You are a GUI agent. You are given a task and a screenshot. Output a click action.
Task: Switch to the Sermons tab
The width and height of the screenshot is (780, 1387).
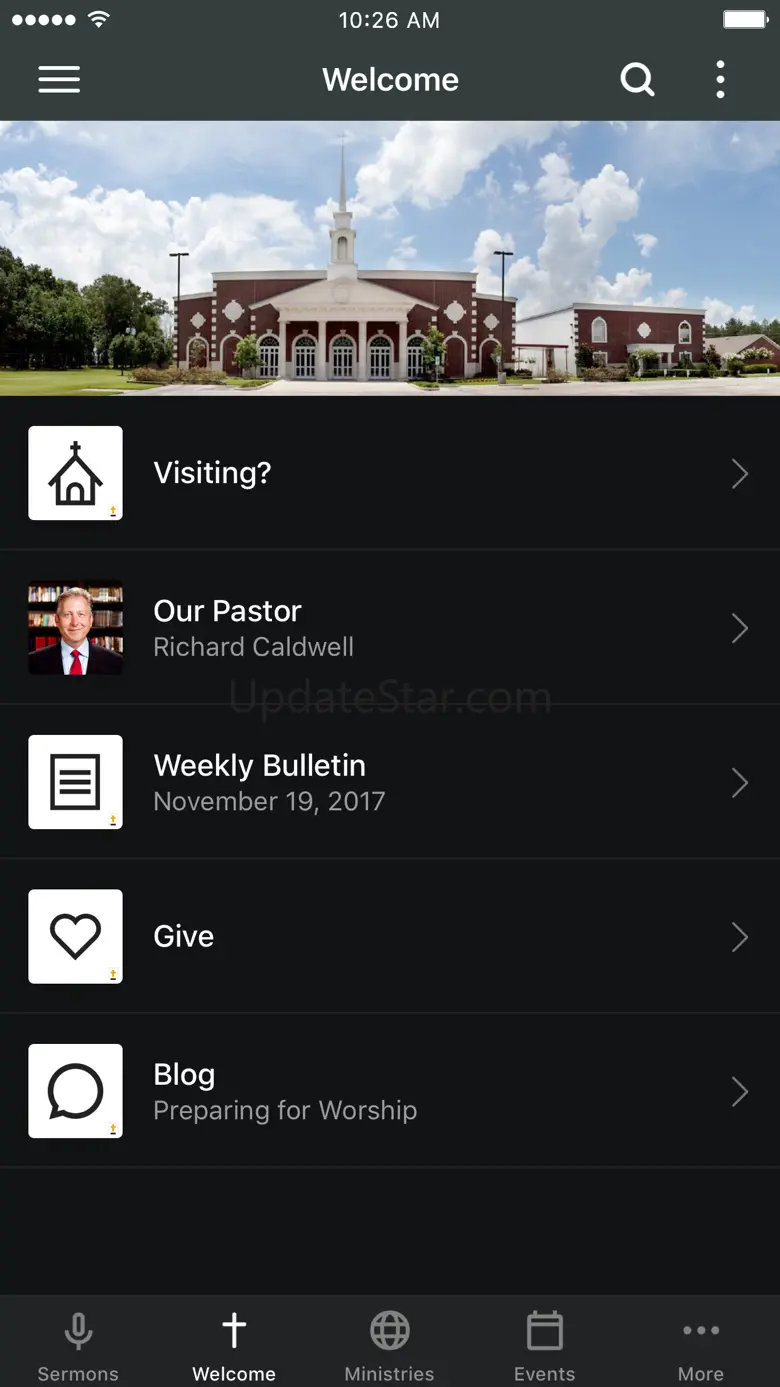(78, 1346)
